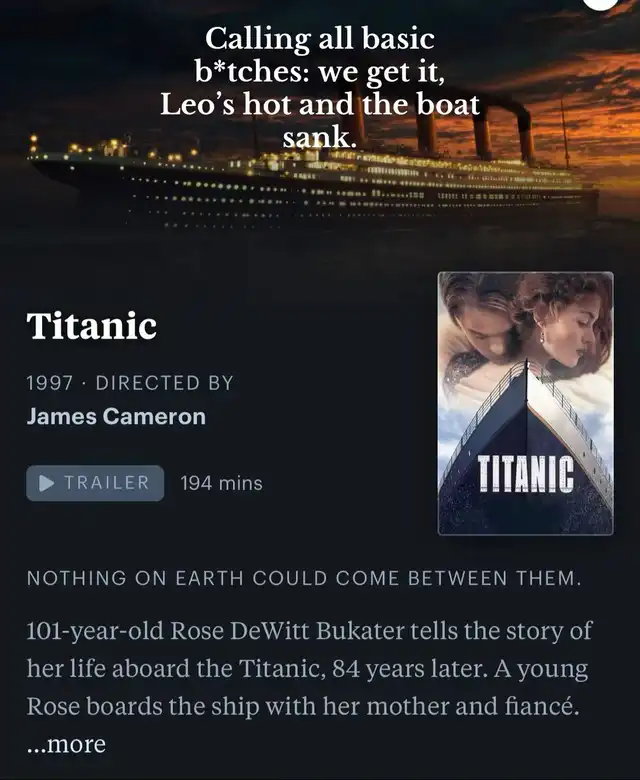Expand the synopsis with more
The height and width of the screenshot is (780, 640).
[66, 744]
